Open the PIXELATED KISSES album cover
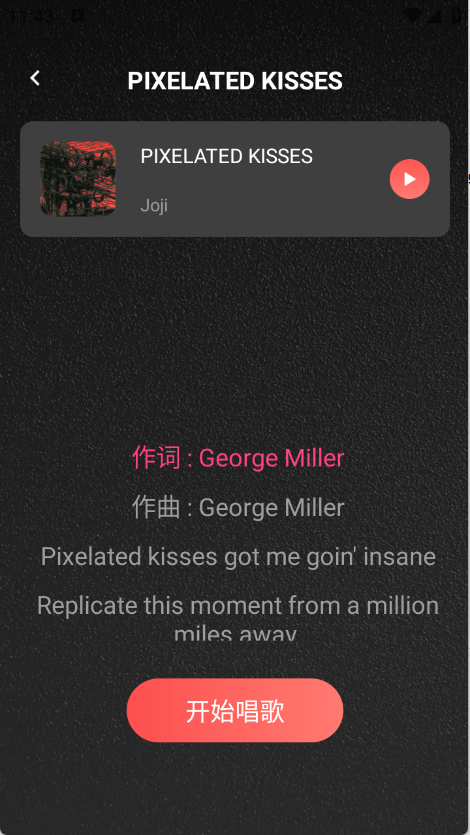Viewport: 470px width, 835px height. click(x=78, y=179)
